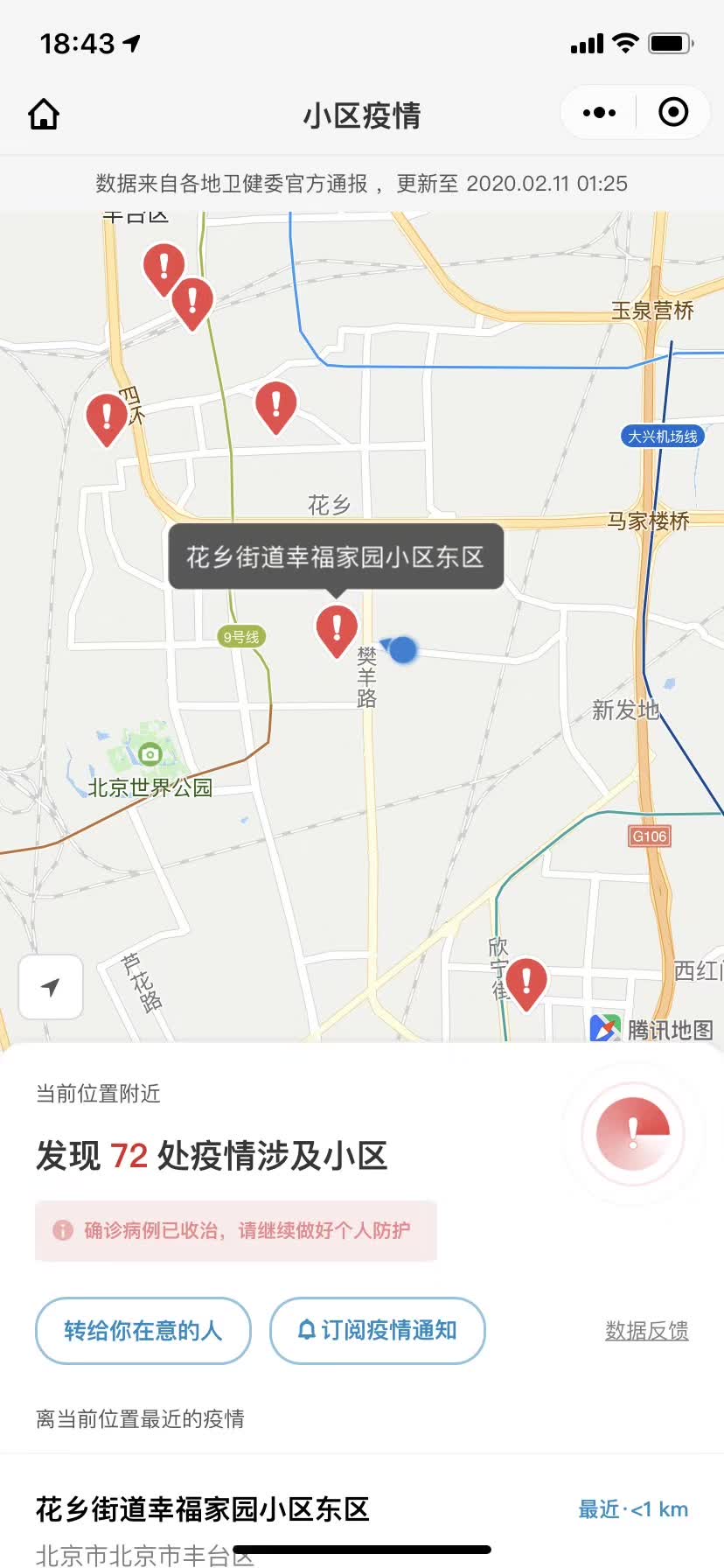Recenter map with the location arrow button

(x=51, y=987)
